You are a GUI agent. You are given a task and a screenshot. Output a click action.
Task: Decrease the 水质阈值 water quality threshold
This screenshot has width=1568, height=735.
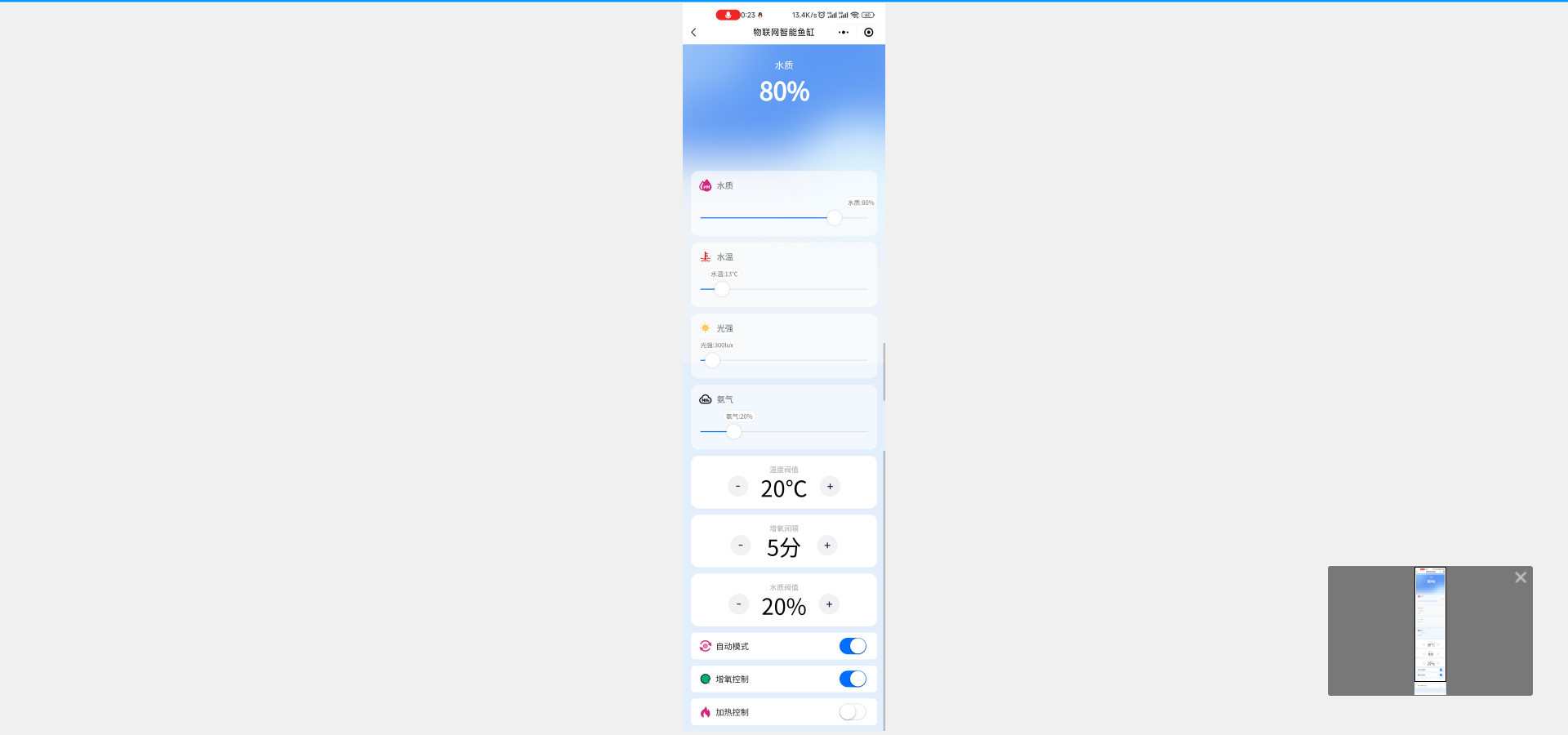click(738, 604)
